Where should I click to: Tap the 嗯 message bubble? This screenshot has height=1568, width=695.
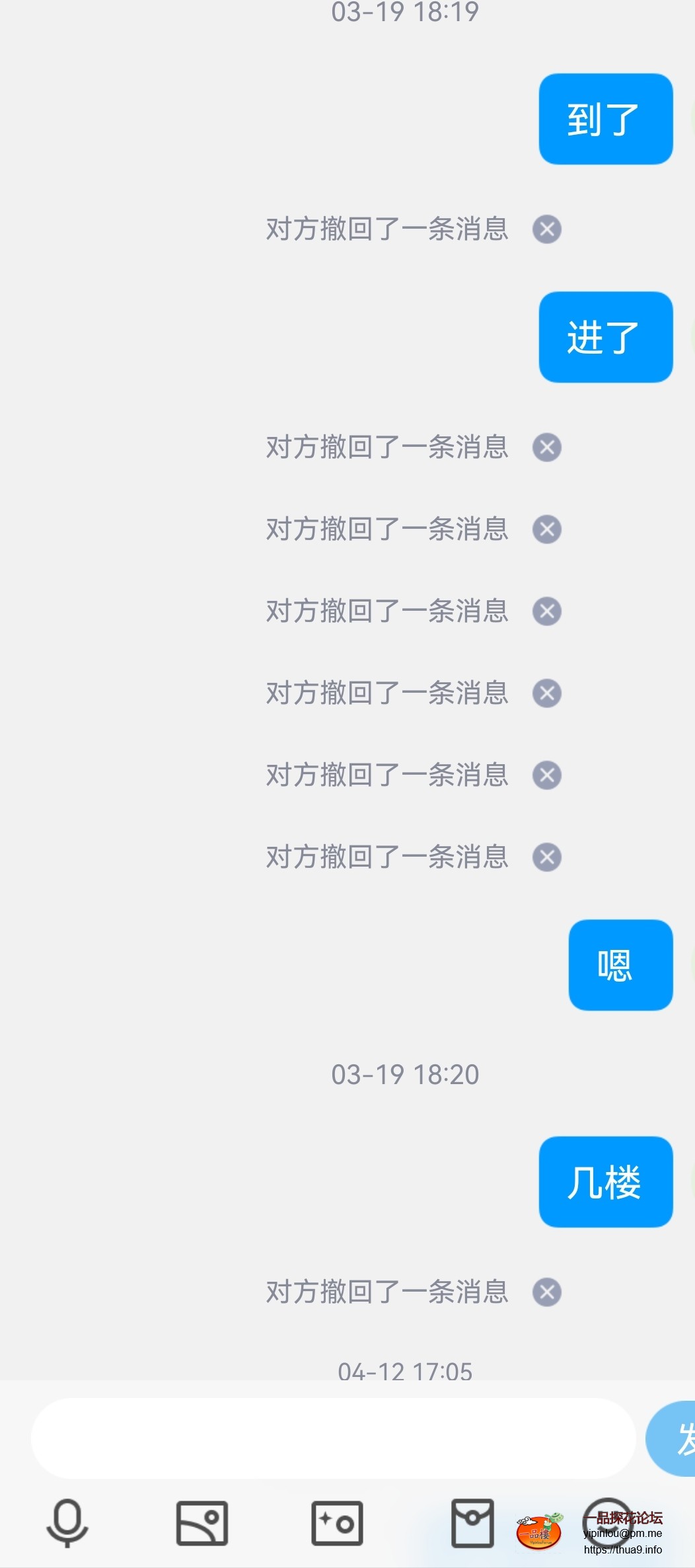(x=620, y=965)
